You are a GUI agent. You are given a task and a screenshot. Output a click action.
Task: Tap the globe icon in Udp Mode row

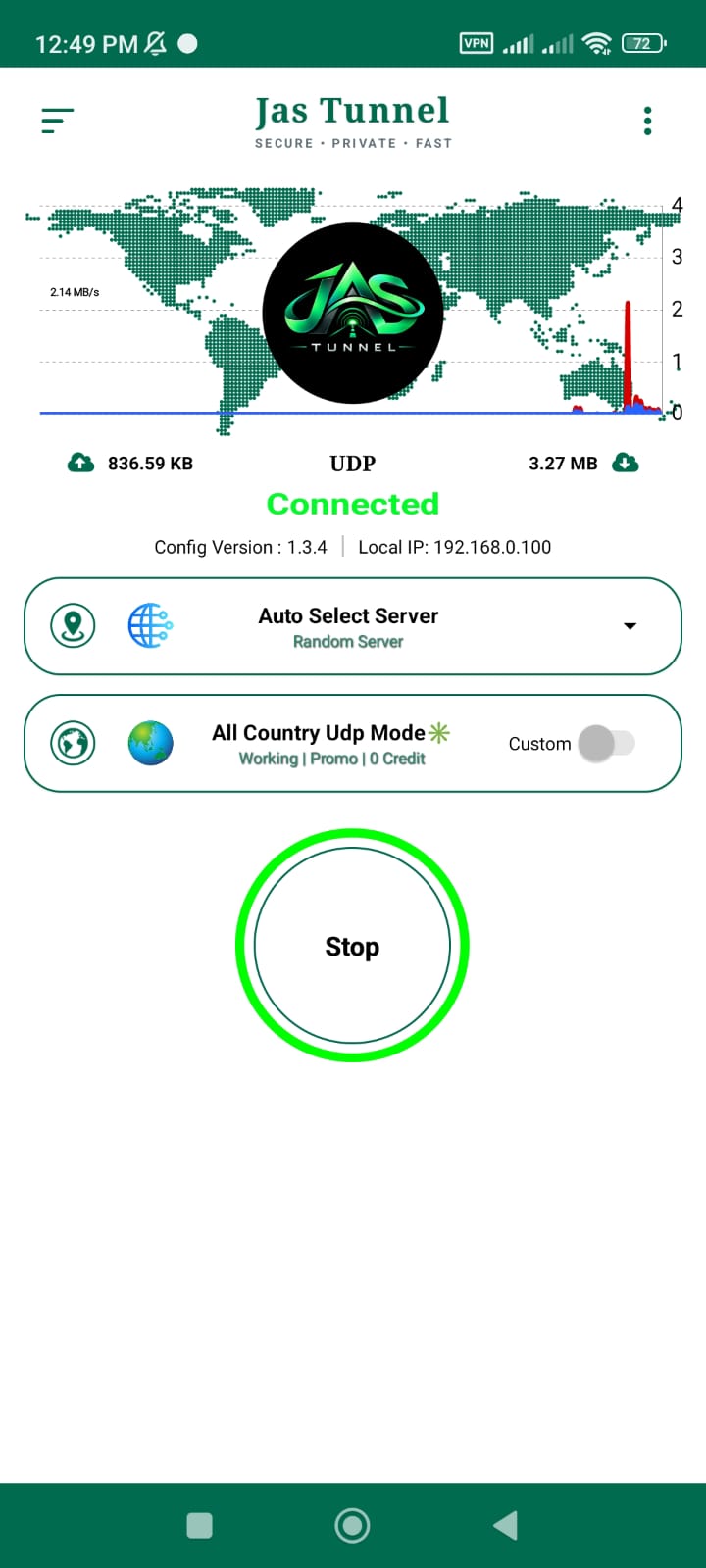(73, 744)
